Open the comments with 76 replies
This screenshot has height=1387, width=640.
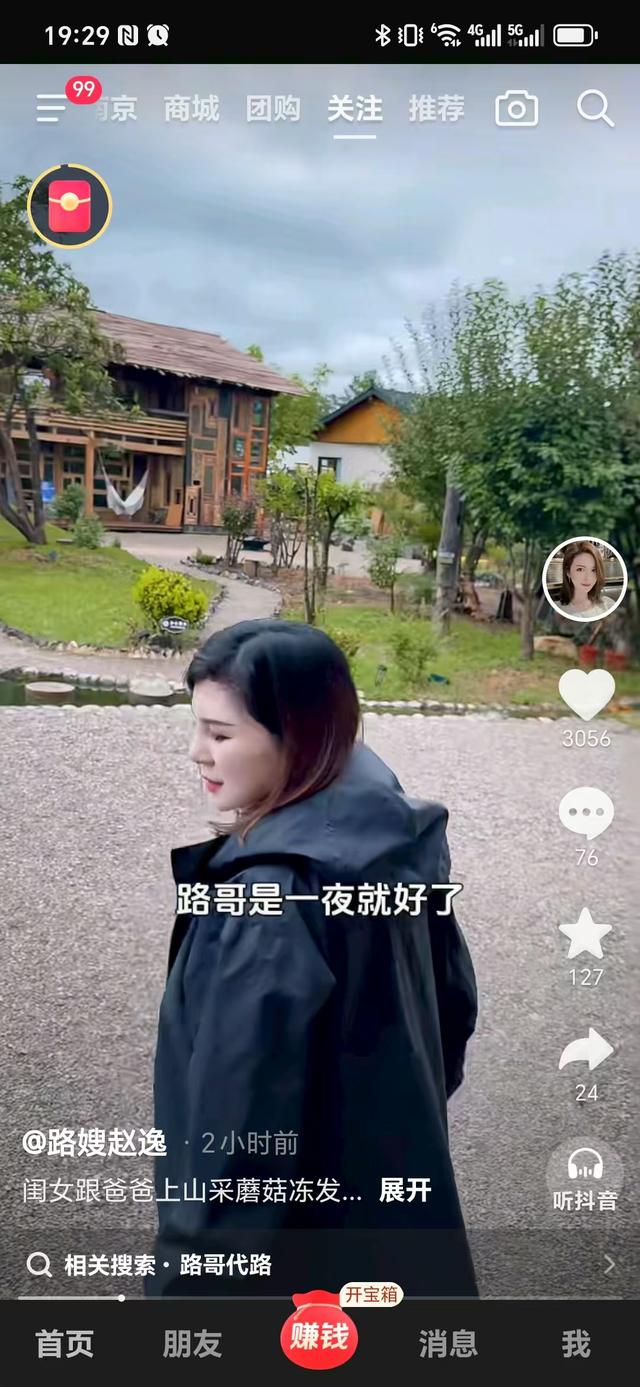pyautogui.click(x=586, y=813)
